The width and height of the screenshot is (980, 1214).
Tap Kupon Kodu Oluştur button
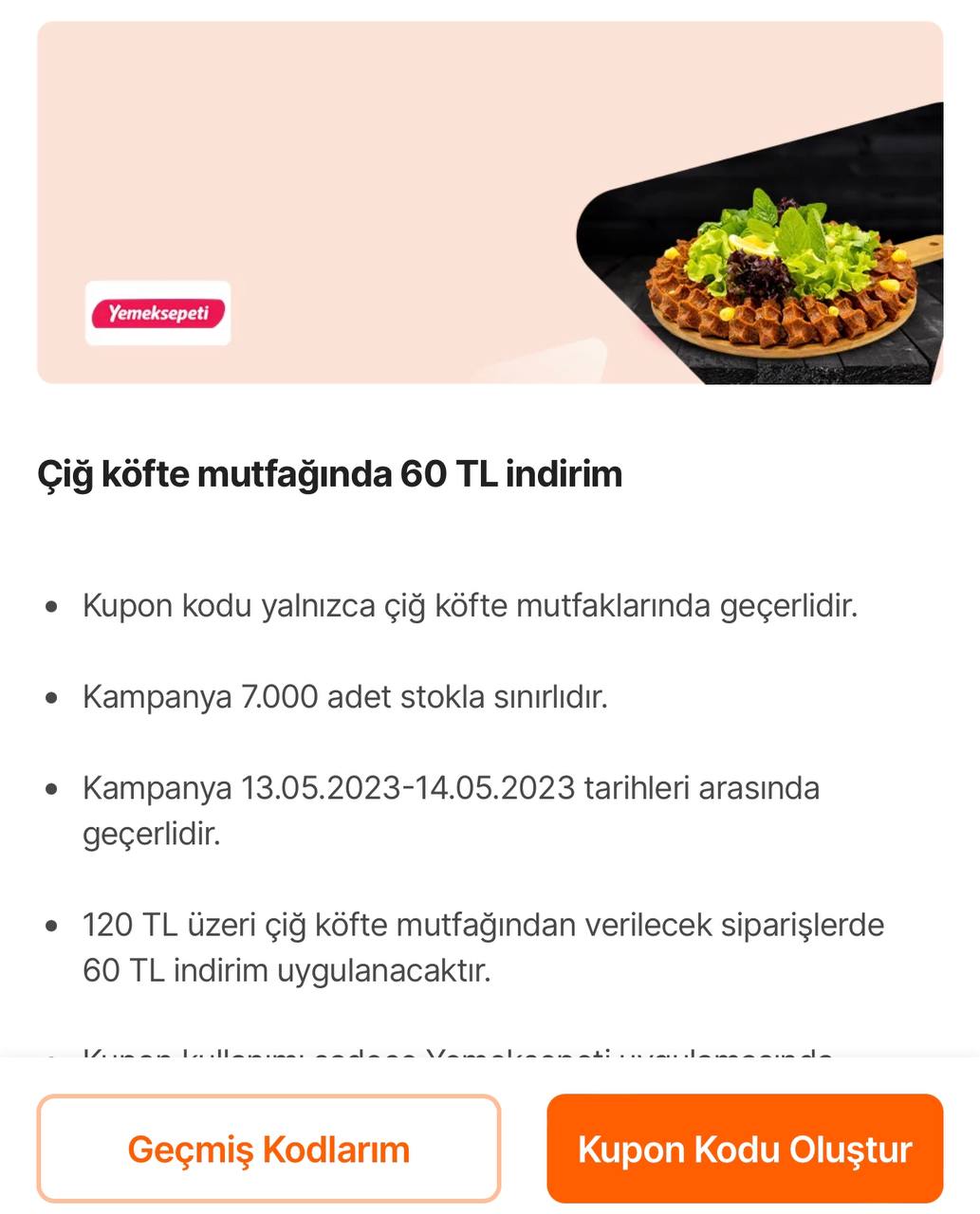pos(745,1149)
